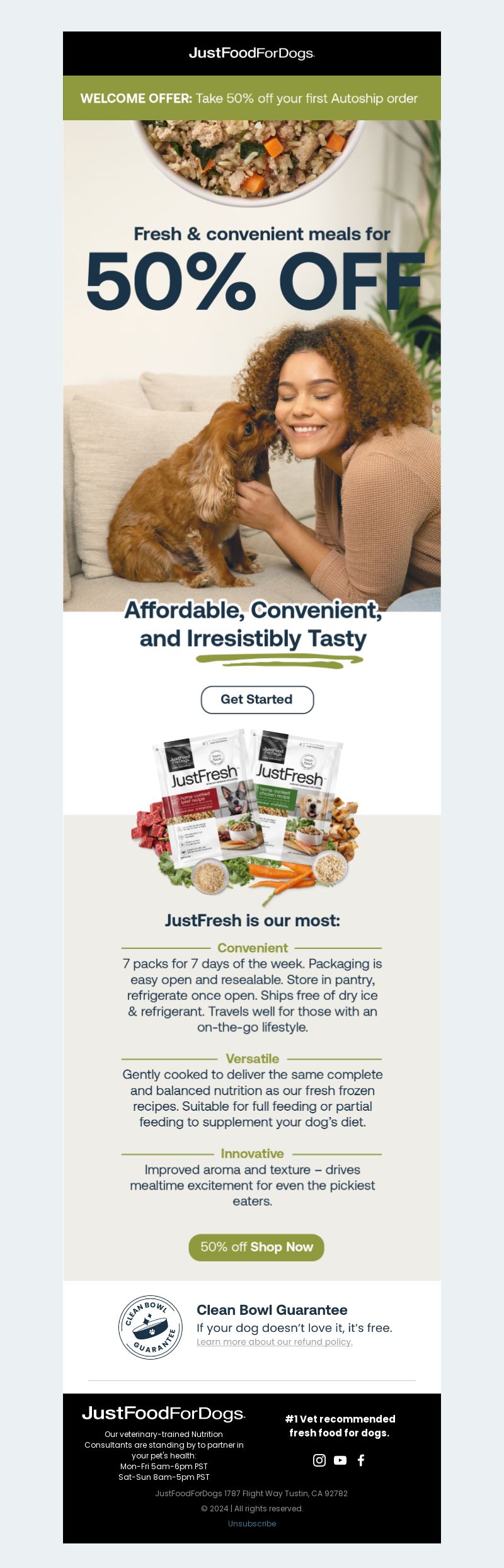Tap 50% off Shop Now button
This screenshot has width=504, height=1568.
coord(256,1247)
